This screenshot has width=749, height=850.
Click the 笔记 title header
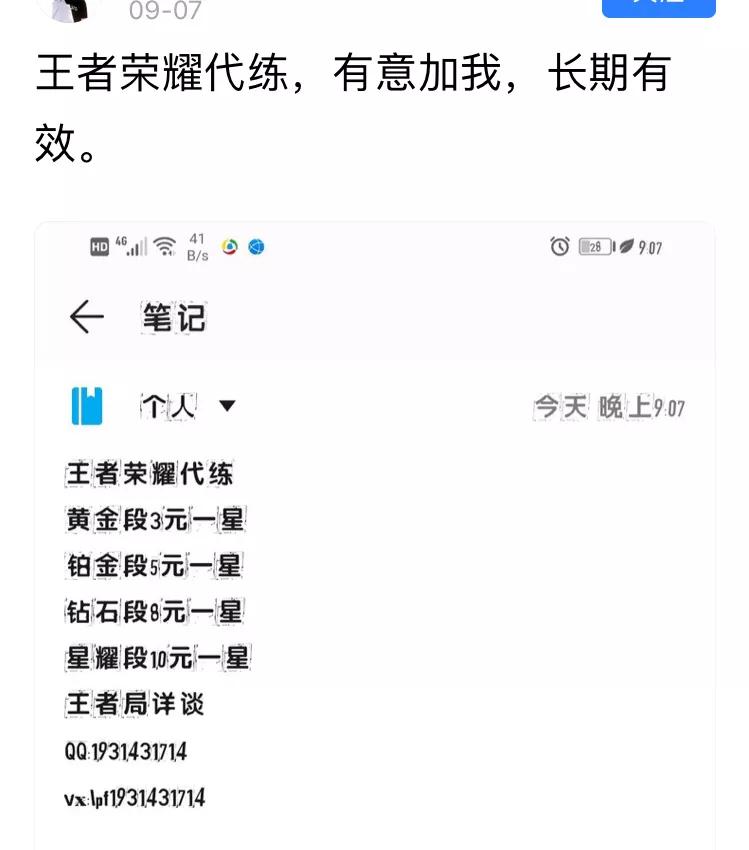click(174, 317)
